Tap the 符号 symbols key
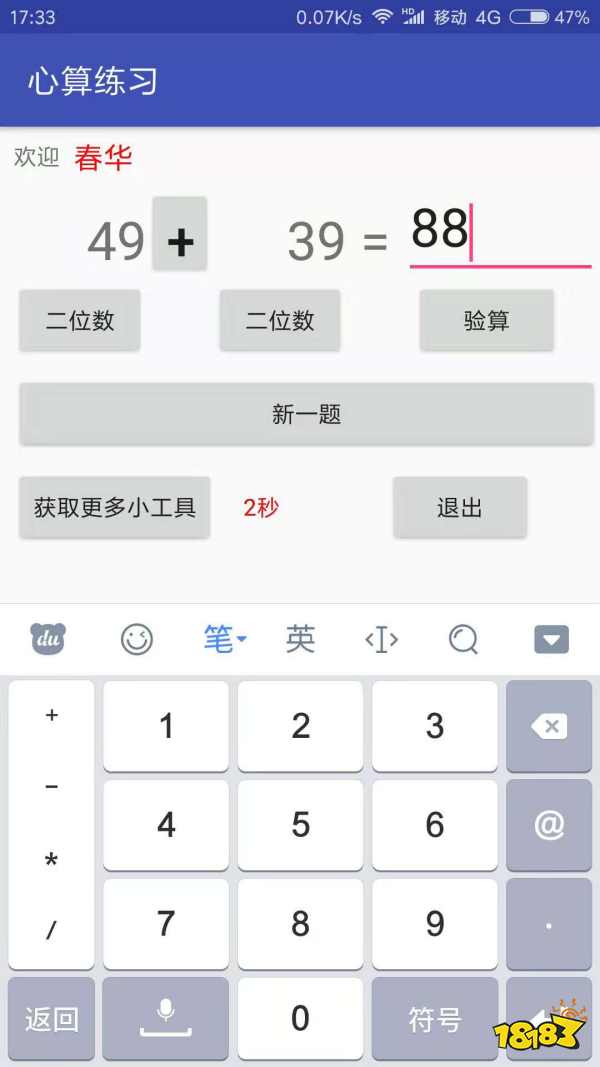This screenshot has height=1067, width=600. [x=435, y=1019]
